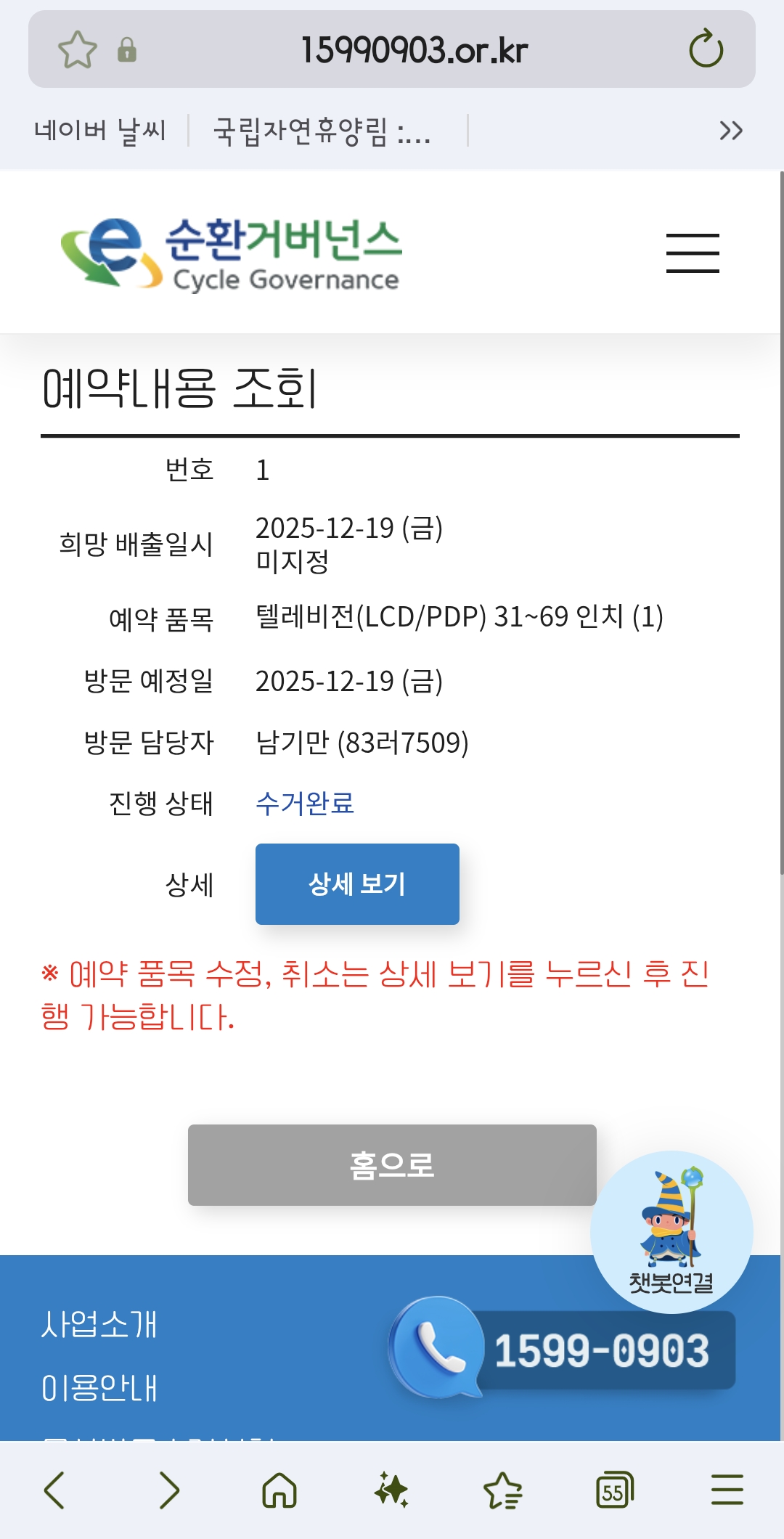
Task: Go back to the previous page
Action: coord(54,1490)
